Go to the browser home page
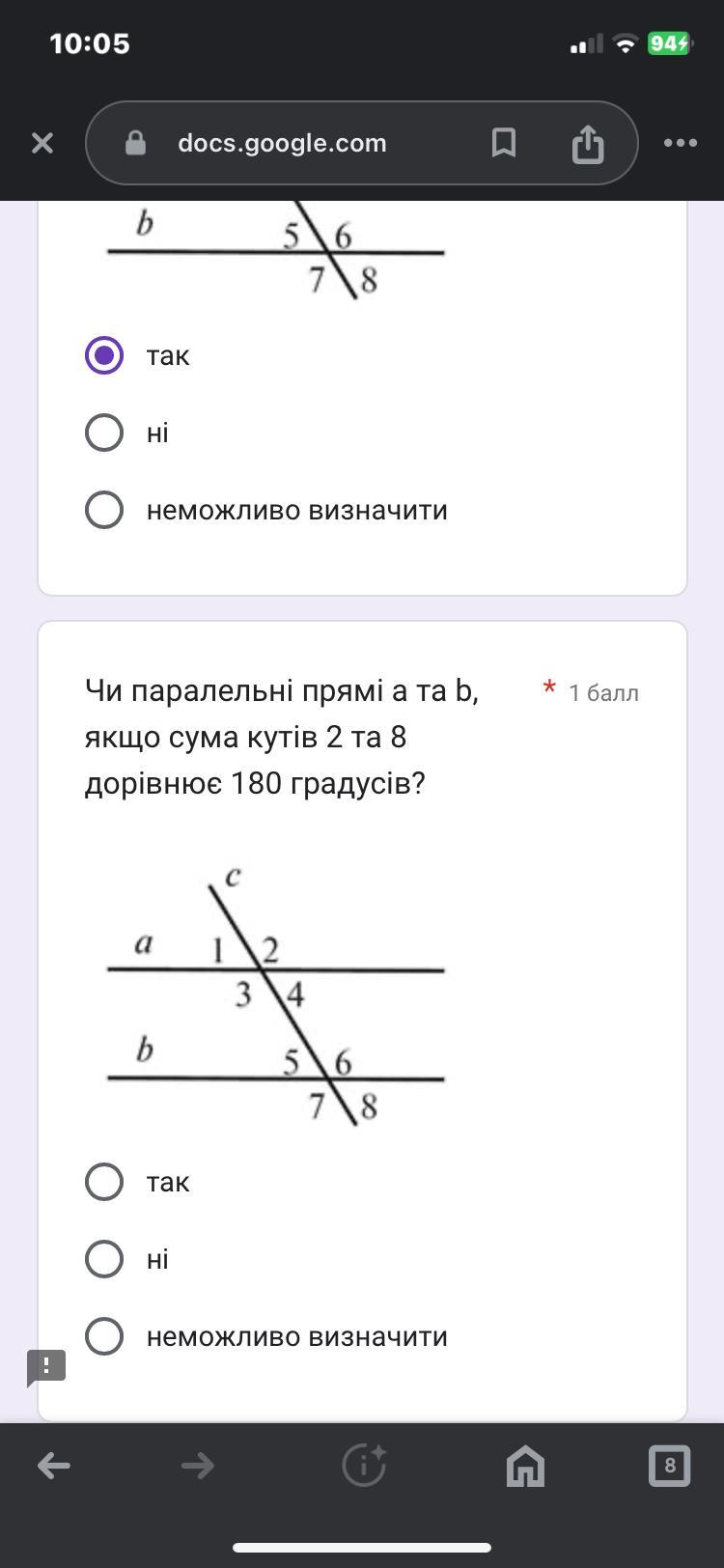 (525, 1466)
